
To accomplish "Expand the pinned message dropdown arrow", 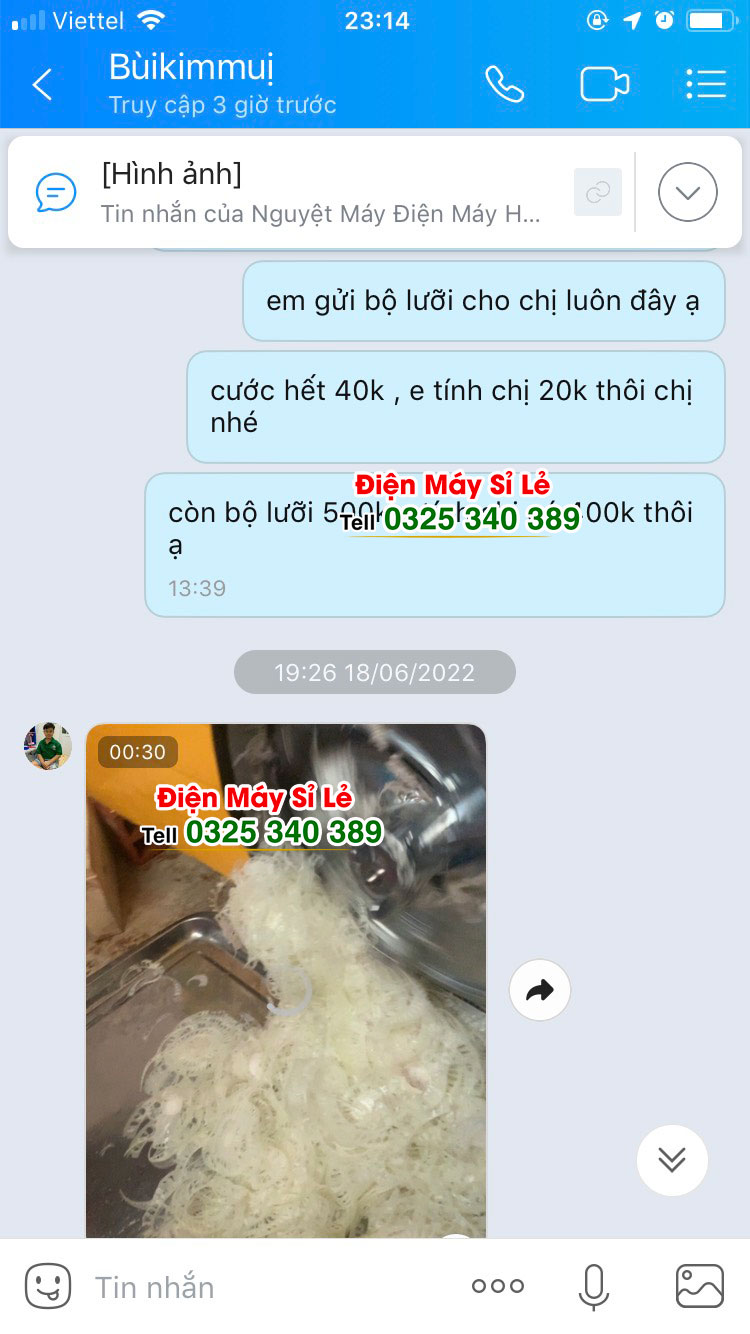I will [688, 192].
